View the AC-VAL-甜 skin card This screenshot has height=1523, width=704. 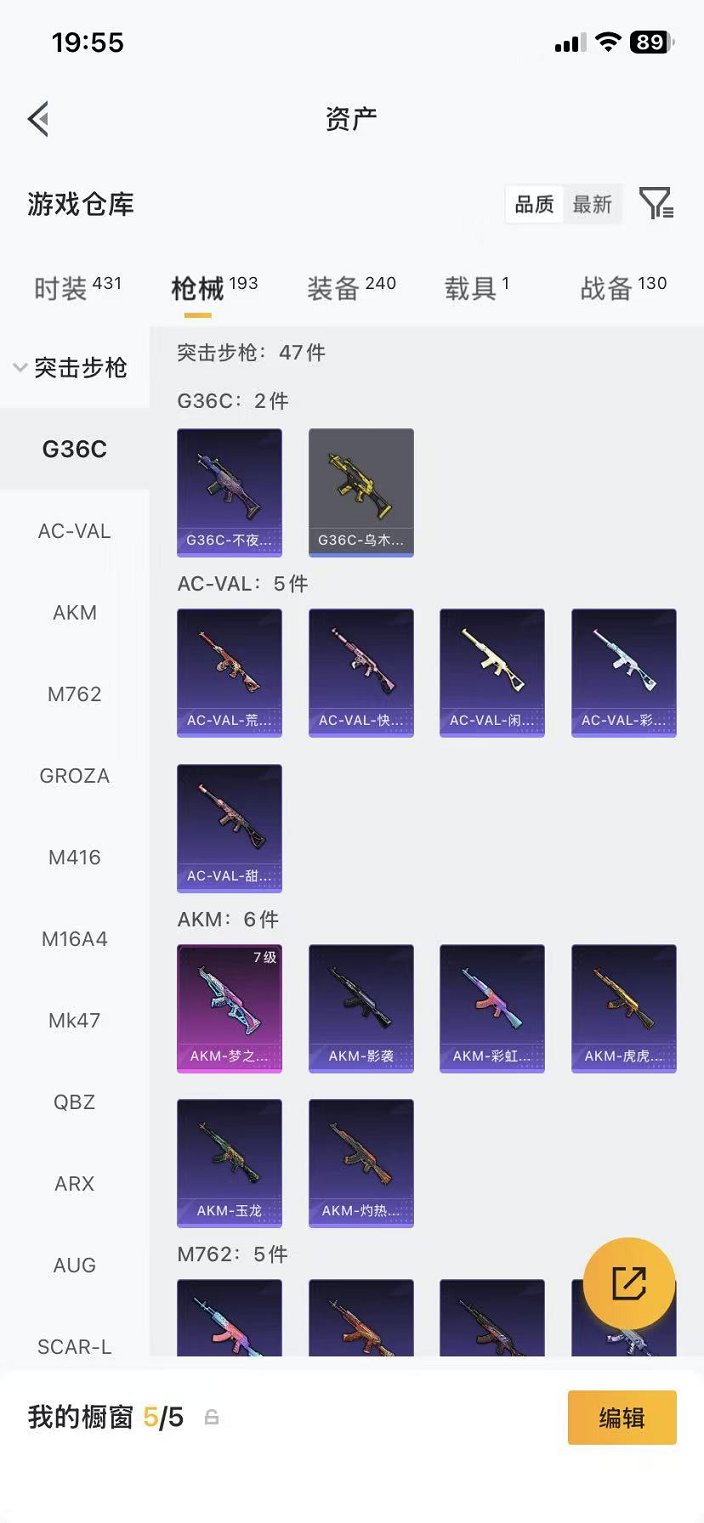[x=229, y=828]
